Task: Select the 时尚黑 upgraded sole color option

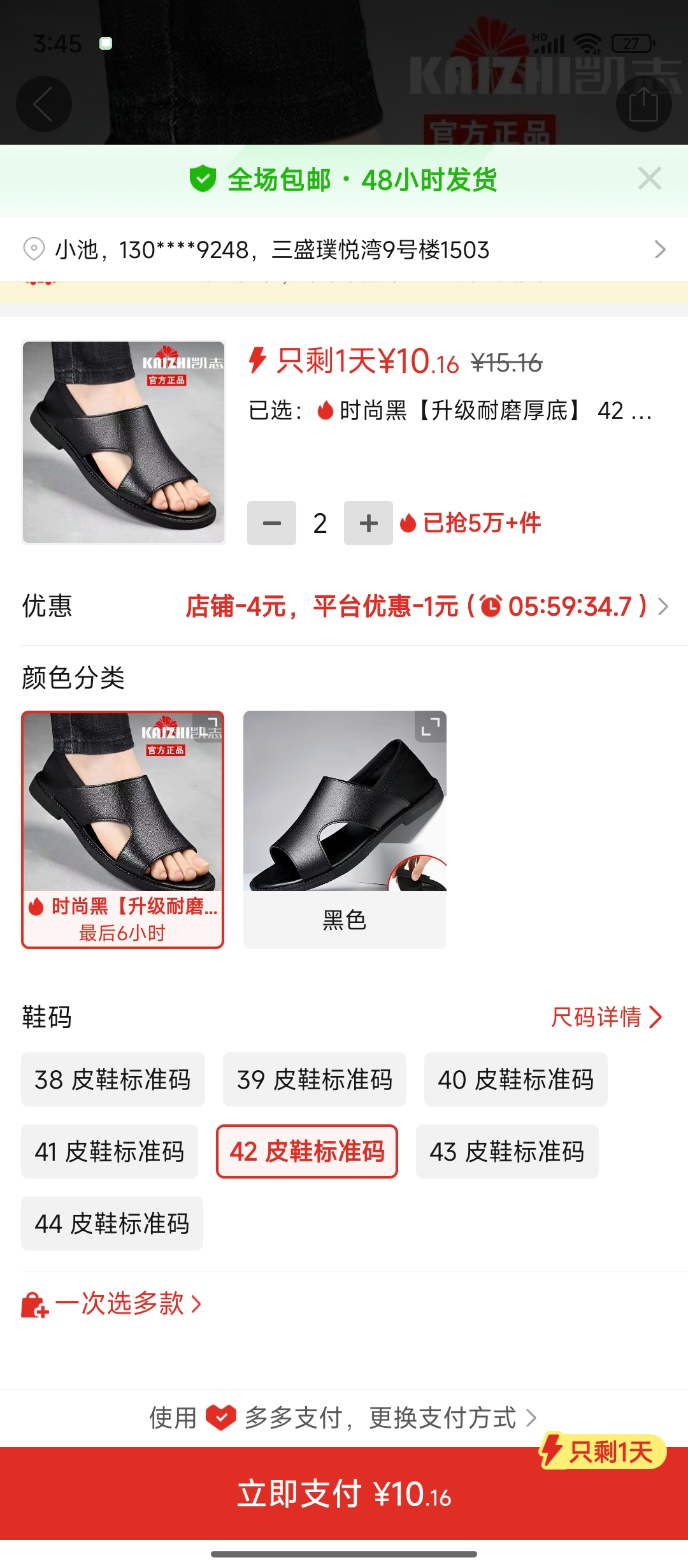Action: 122,829
